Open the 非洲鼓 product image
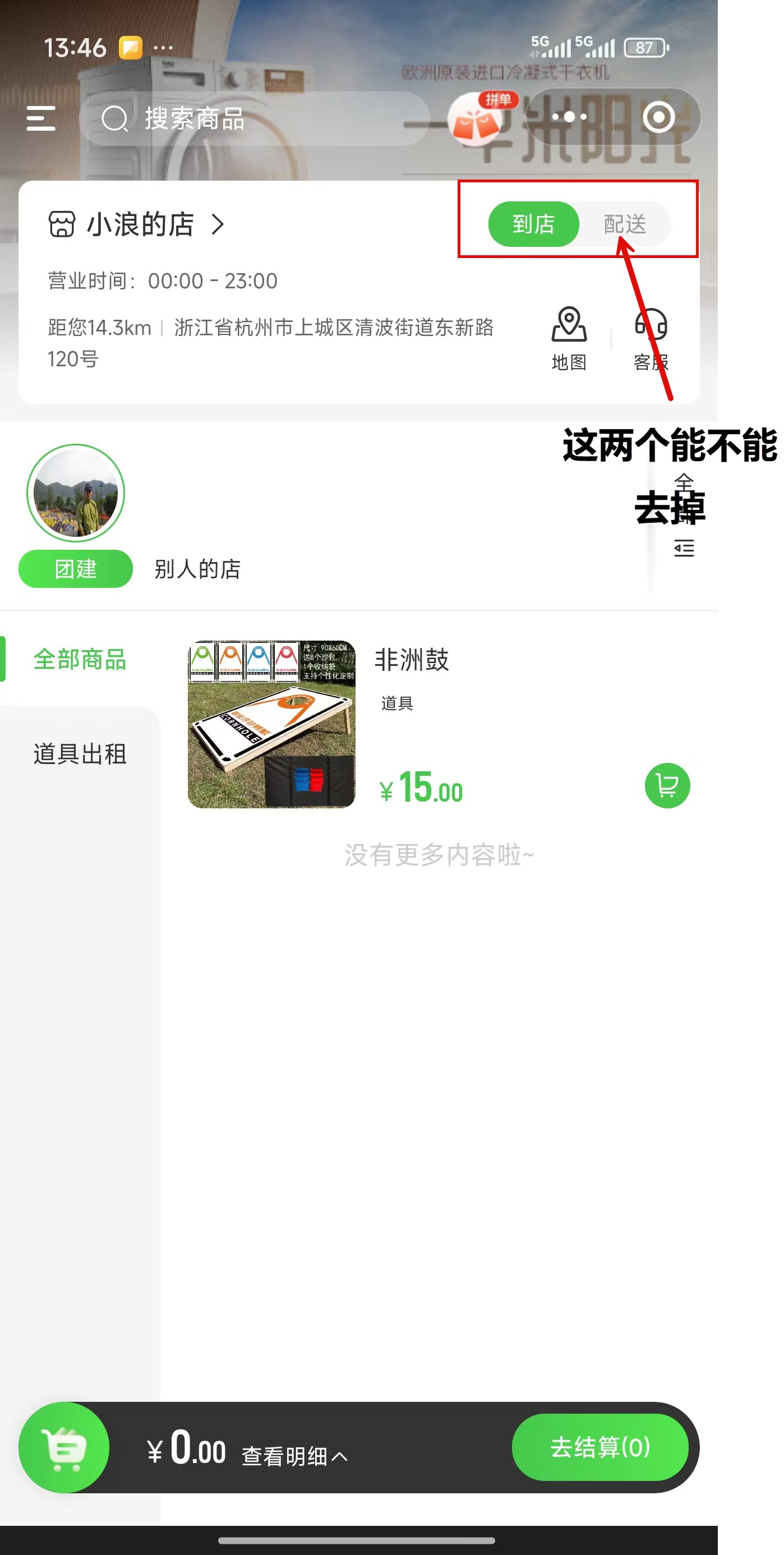 tap(271, 724)
